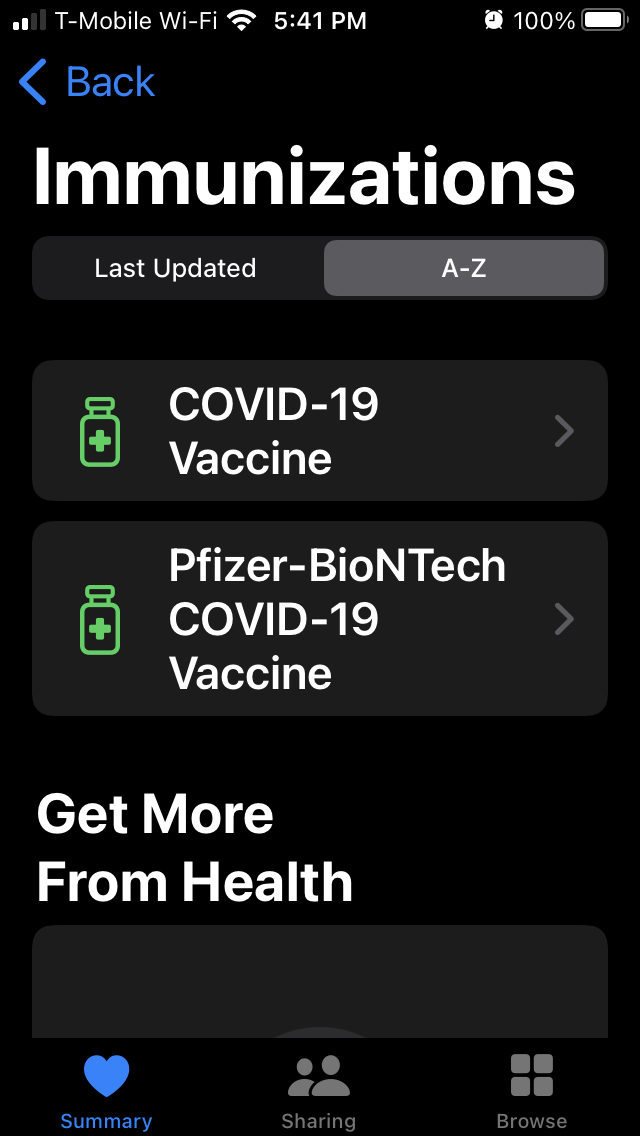
Task: Sort immunizations by Last Updated
Action: pyautogui.click(x=176, y=268)
